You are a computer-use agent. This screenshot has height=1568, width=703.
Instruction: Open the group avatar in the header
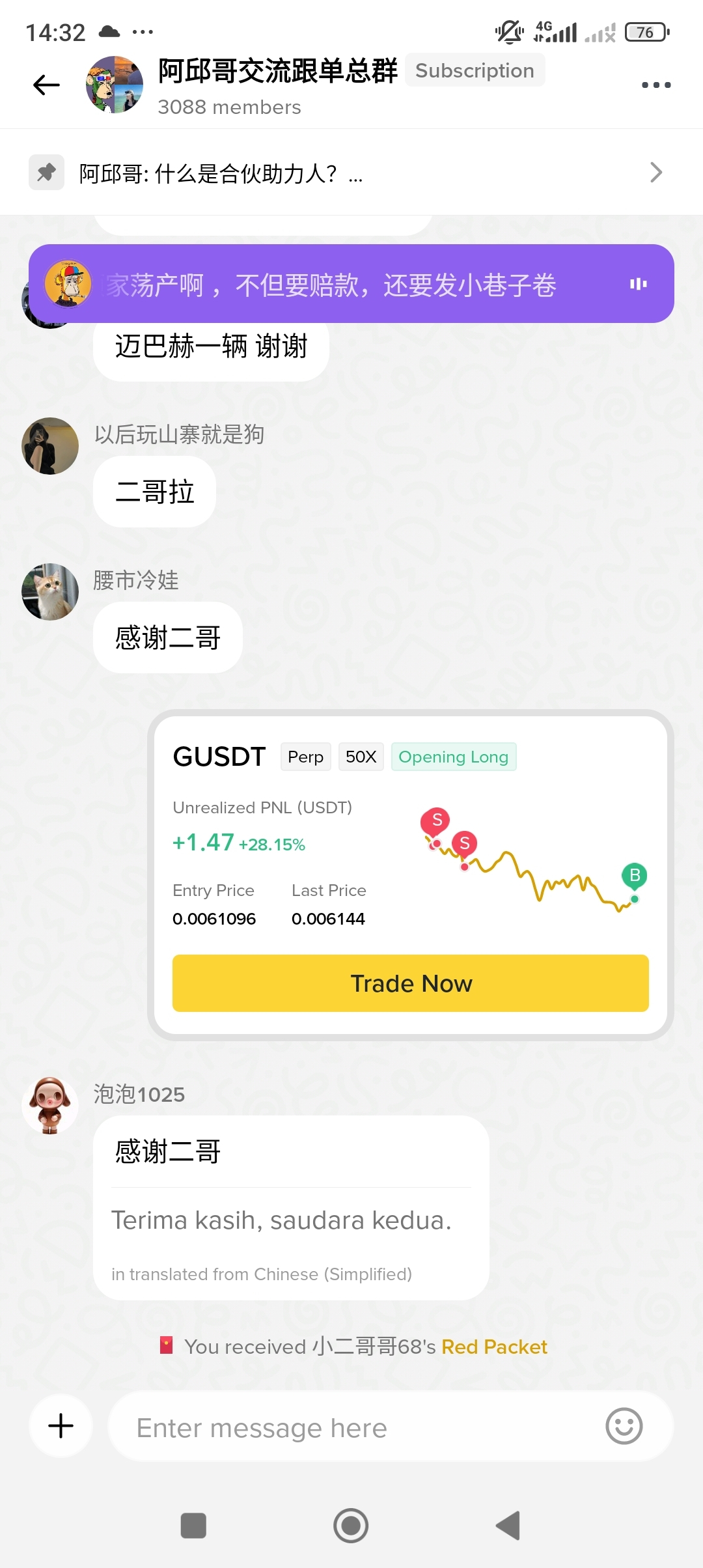point(115,85)
